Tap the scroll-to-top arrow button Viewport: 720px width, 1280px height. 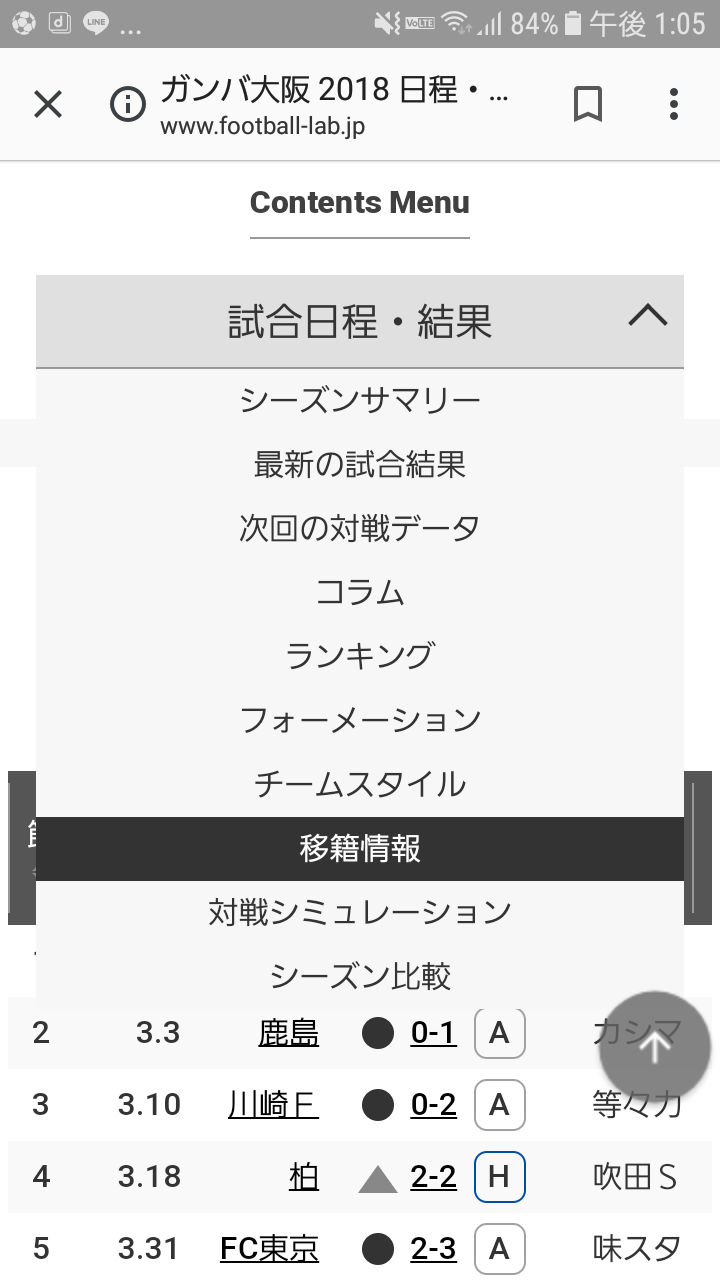point(654,1047)
